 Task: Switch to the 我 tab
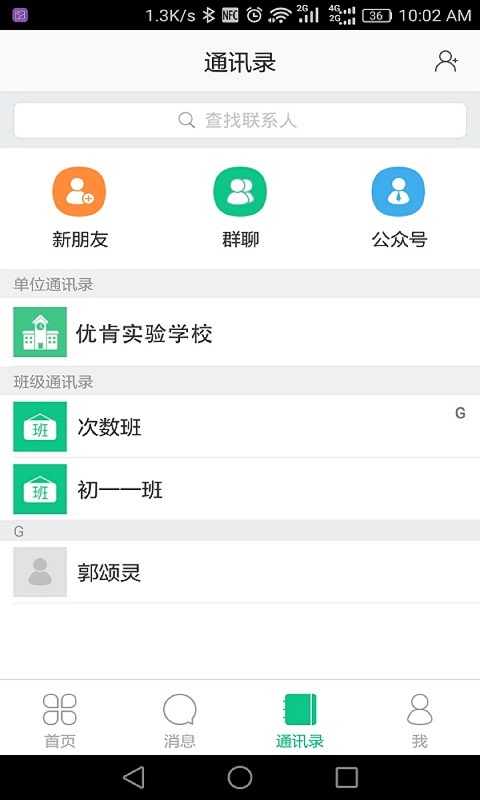tap(419, 720)
